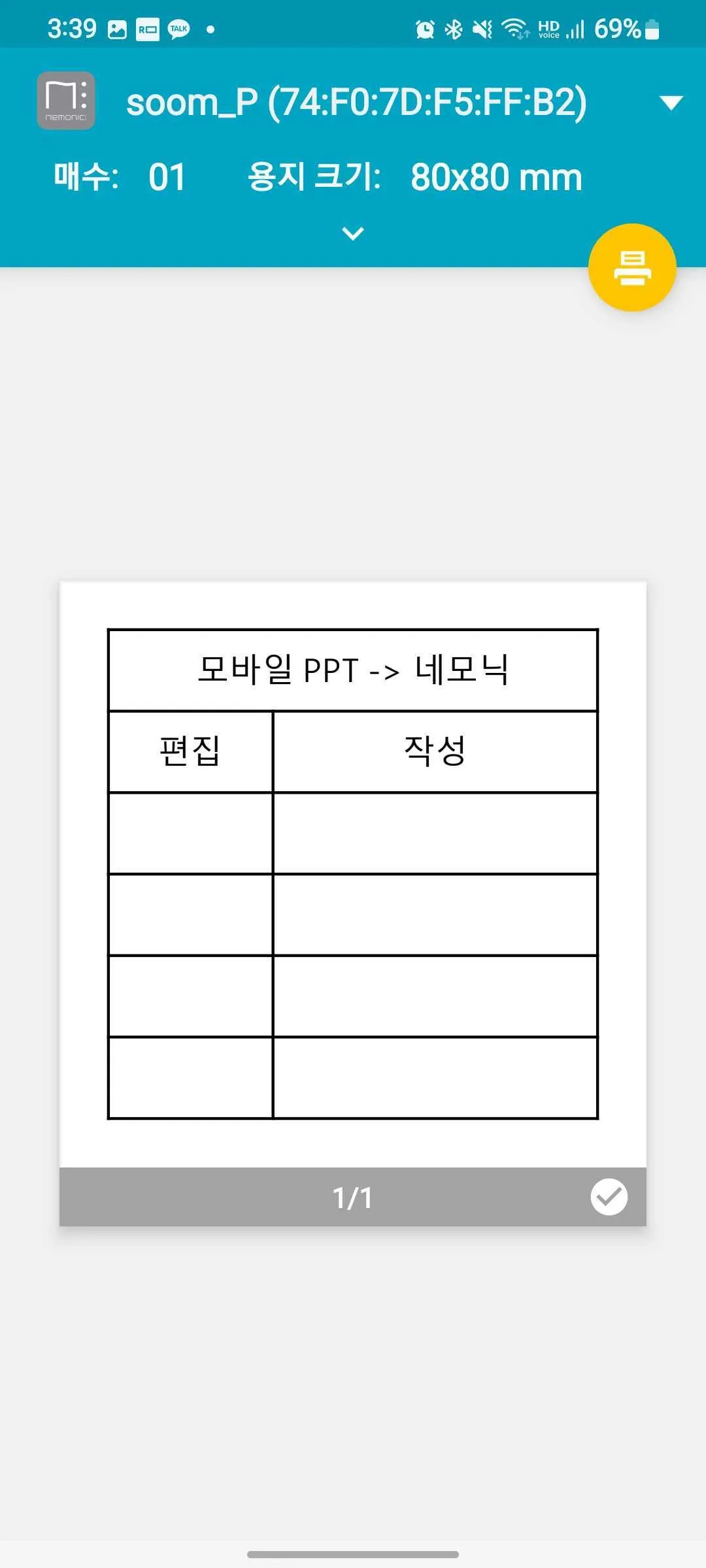Change the copies count 01
The width and height of the screenshot is (706, 1568).
[167, 177]
